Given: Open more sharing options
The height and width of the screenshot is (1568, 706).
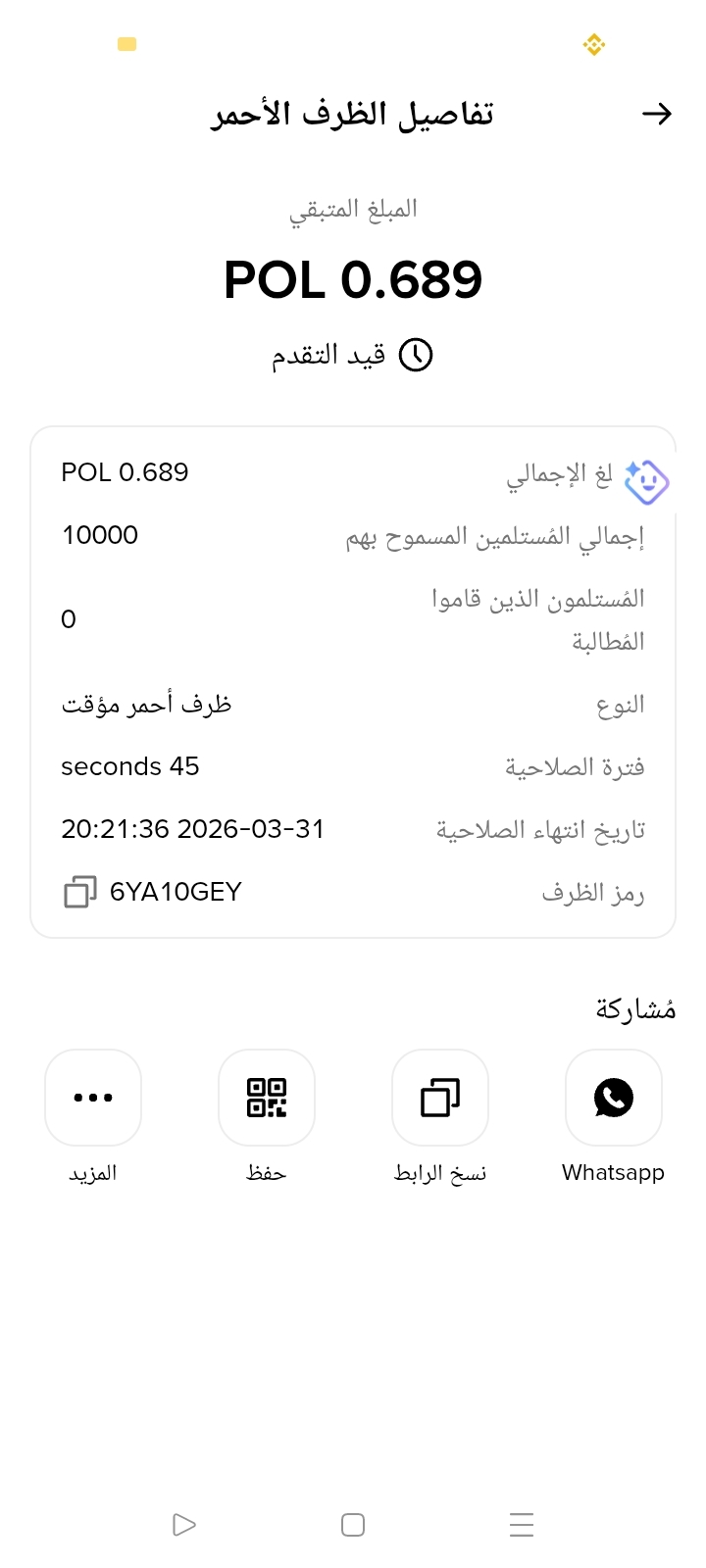Looking at the screenshot, I should (93, 1098).
